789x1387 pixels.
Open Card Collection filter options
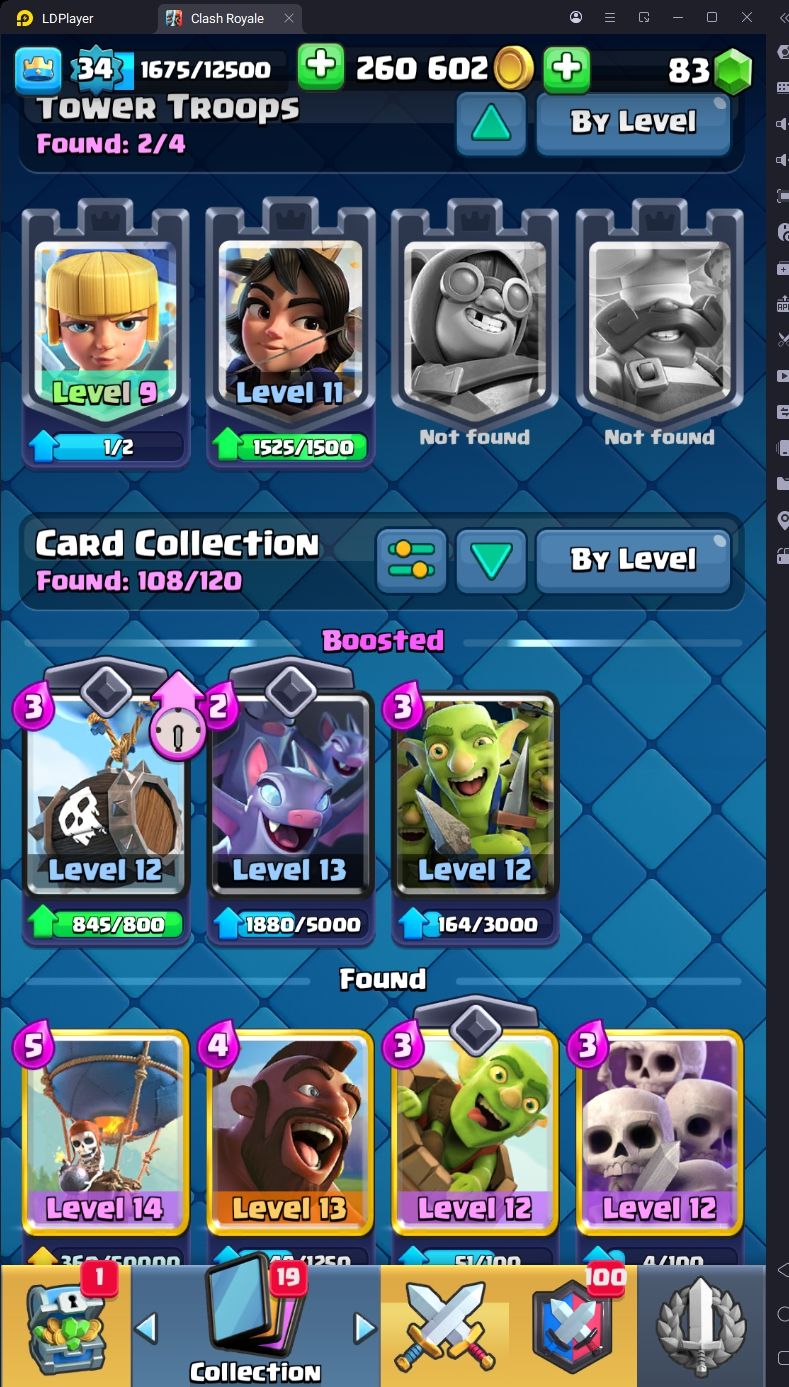[411, 561]
